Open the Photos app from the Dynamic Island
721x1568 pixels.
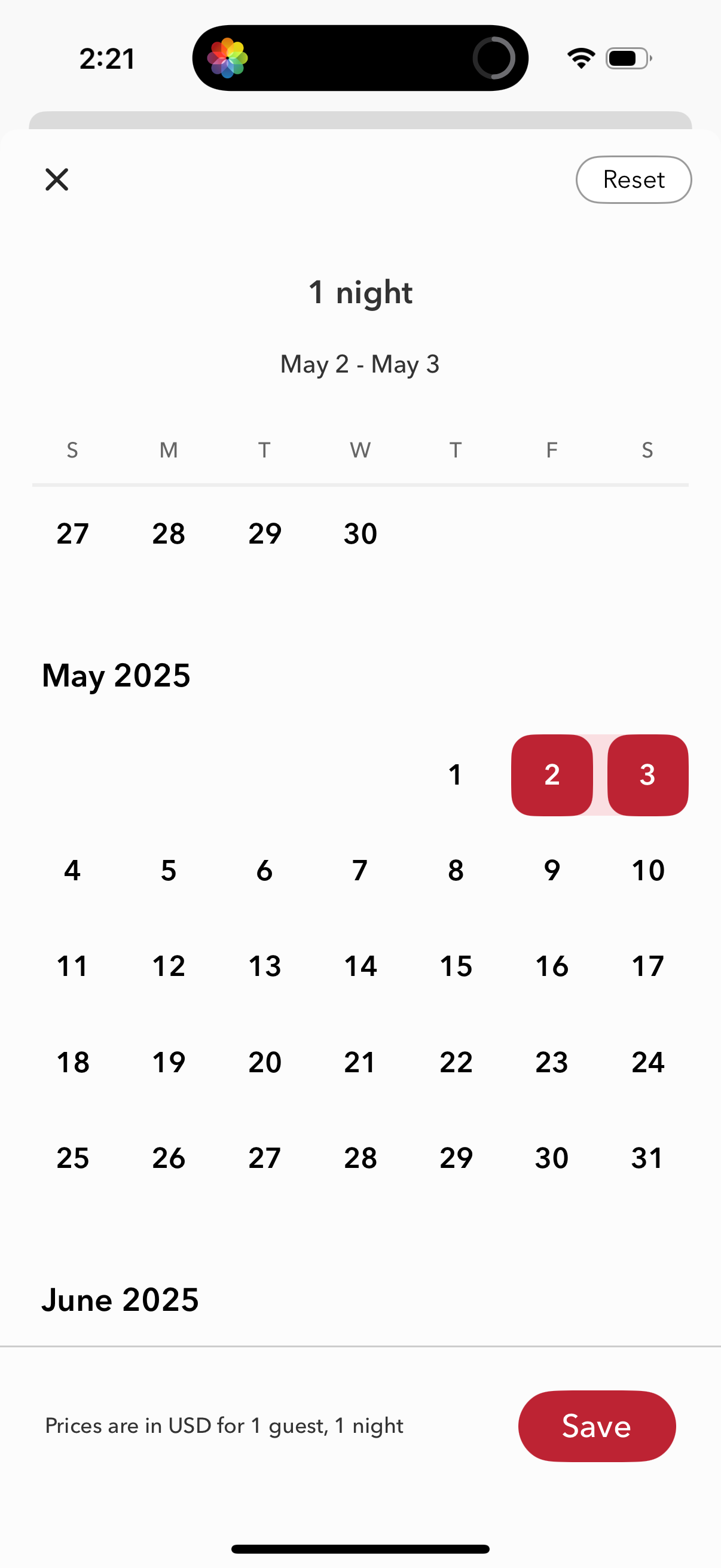pos(228,57)
